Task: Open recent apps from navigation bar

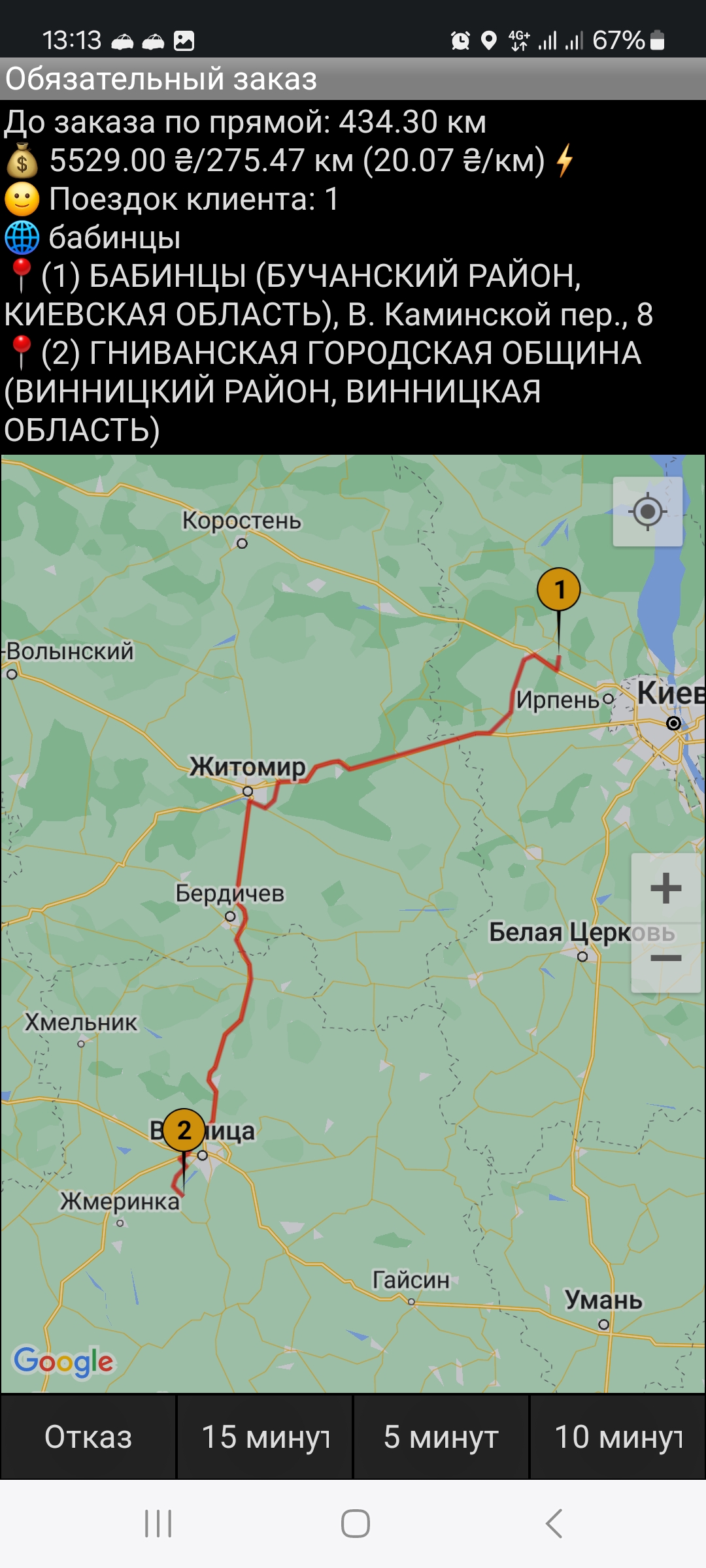Action: [158, 1524]
